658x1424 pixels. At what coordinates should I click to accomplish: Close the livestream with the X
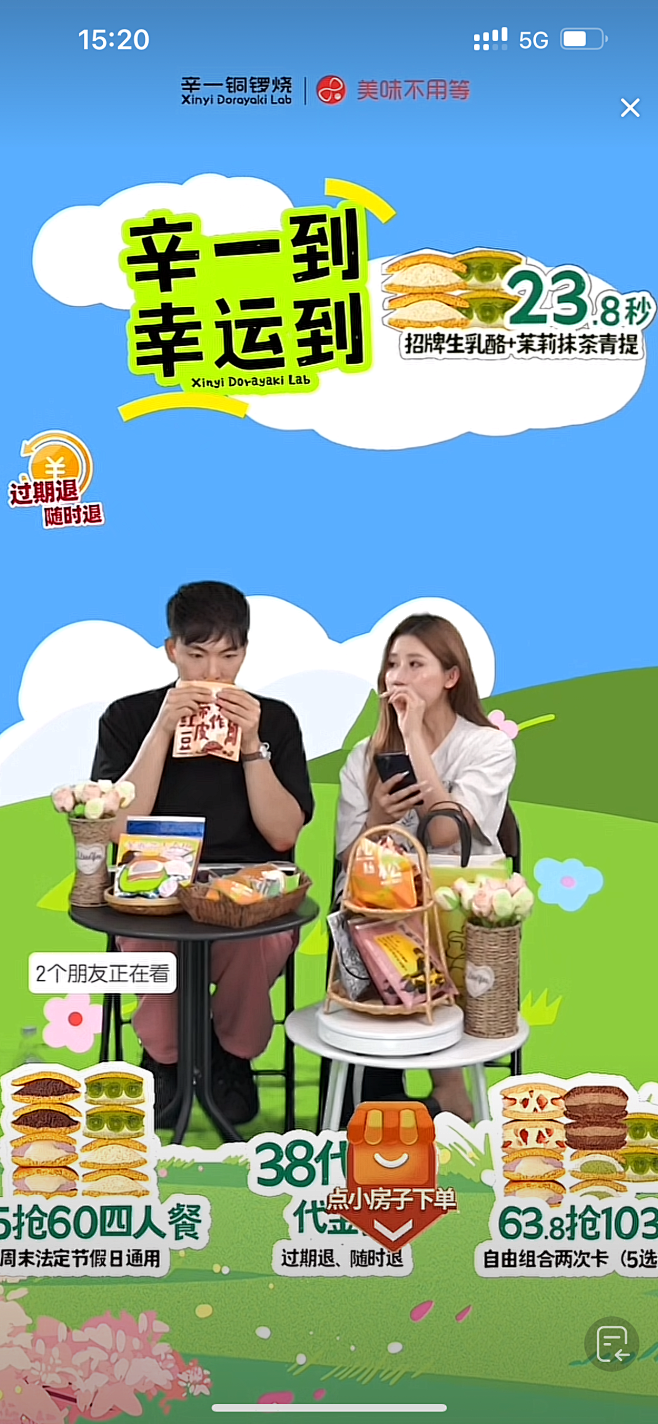(x=630, y=108)
